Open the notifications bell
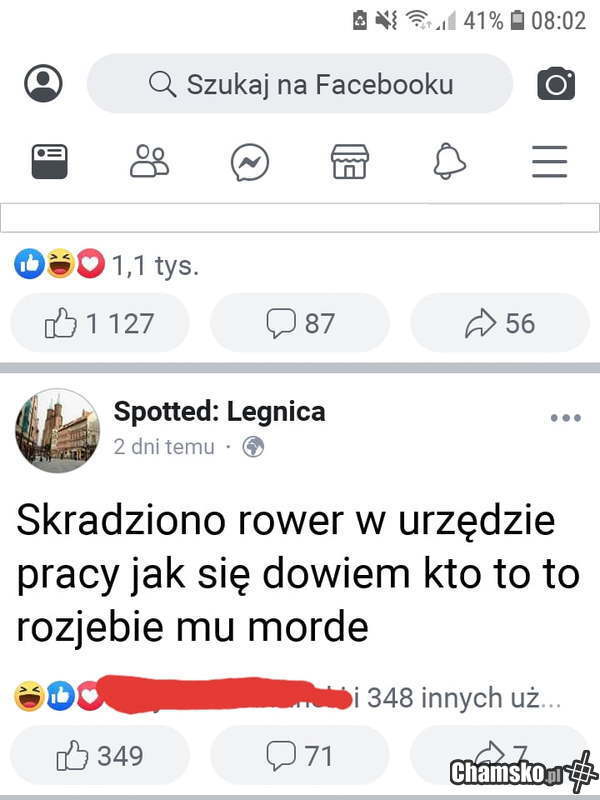The image size is (600, 800). click(x=450, y=161)
